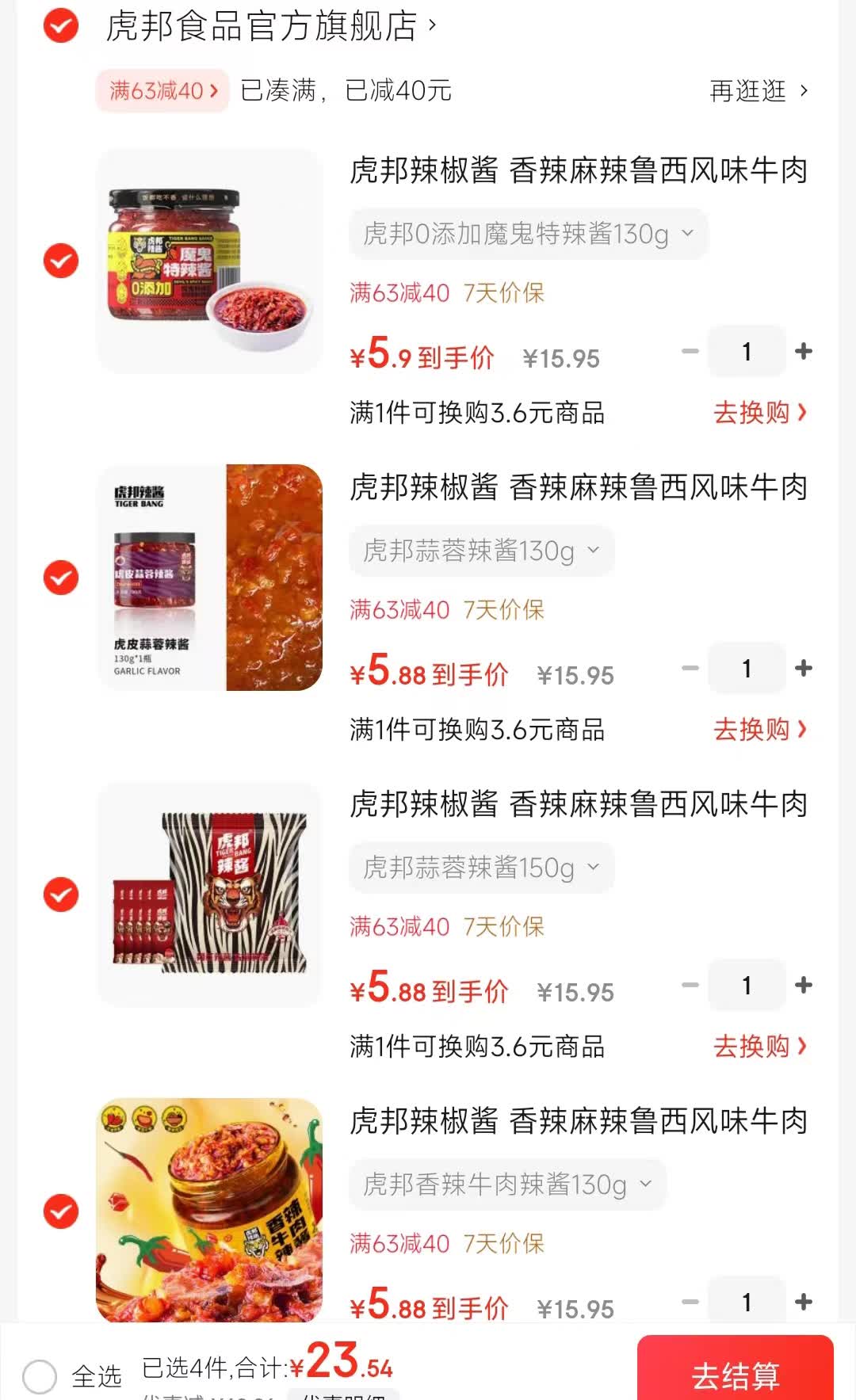Uncheck the 蒜蓉辣酱150g item selection

59,895
